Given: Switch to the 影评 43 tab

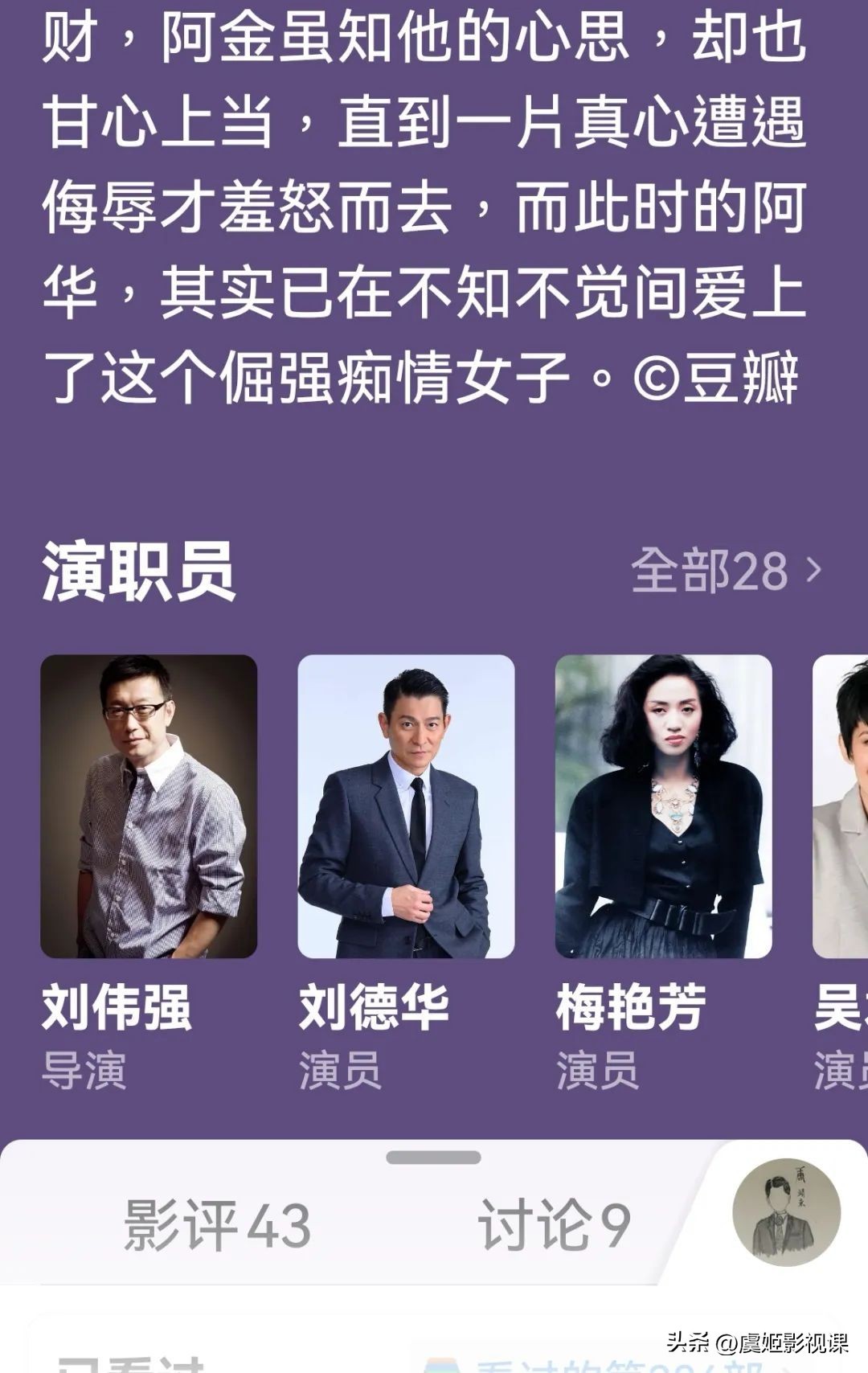Looking at the screenshot, I should (x=217, y=1225).
